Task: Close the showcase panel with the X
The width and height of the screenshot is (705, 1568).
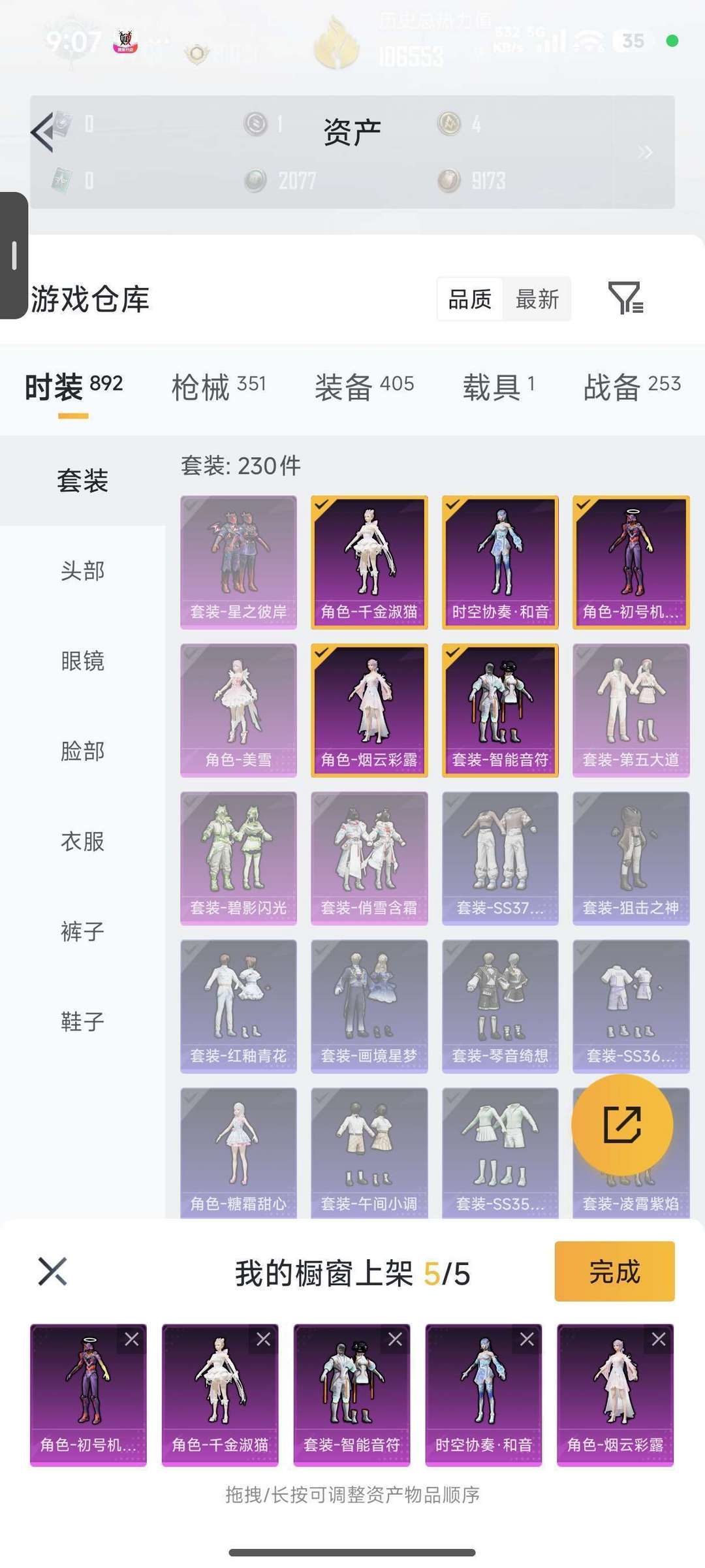Action: point(53,1272)
